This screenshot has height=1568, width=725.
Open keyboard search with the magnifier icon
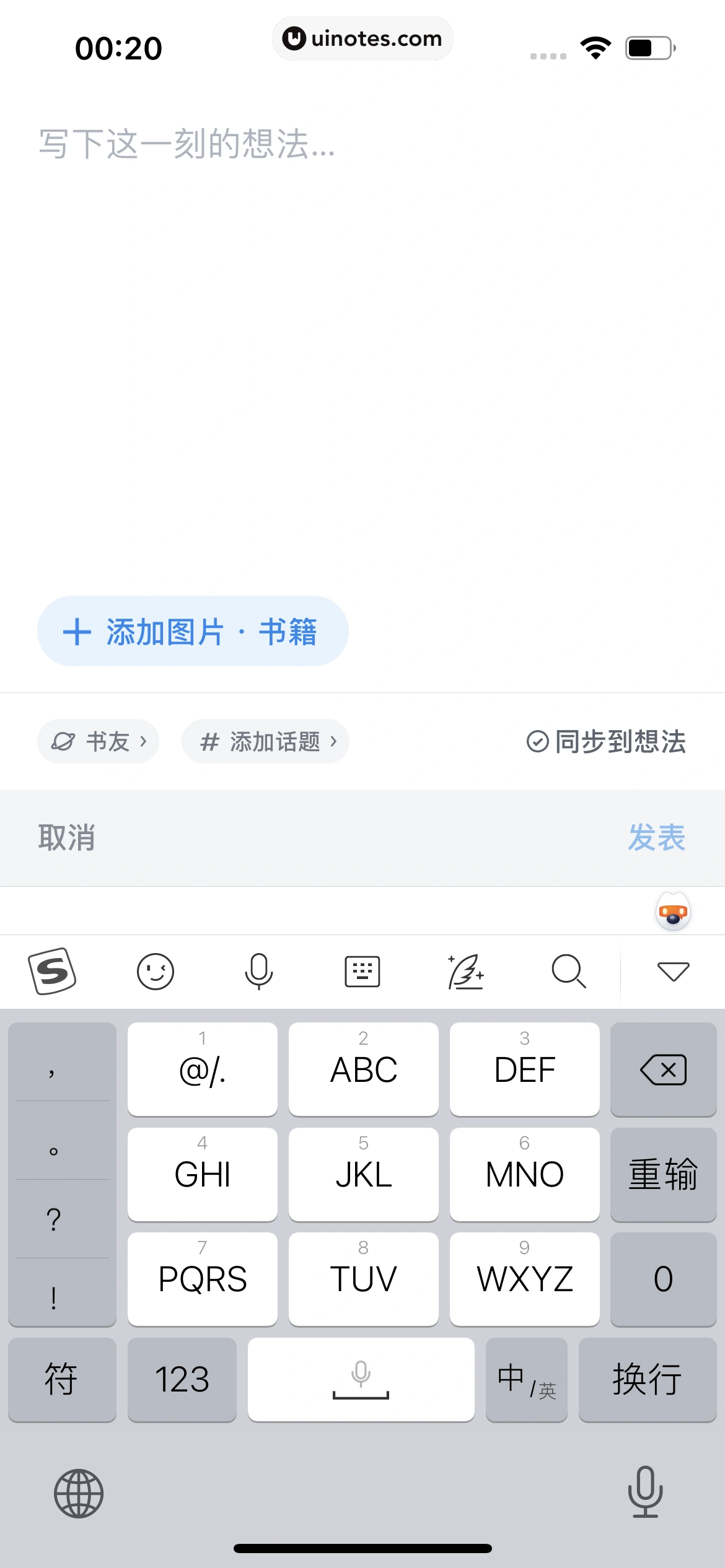[569, 971]
